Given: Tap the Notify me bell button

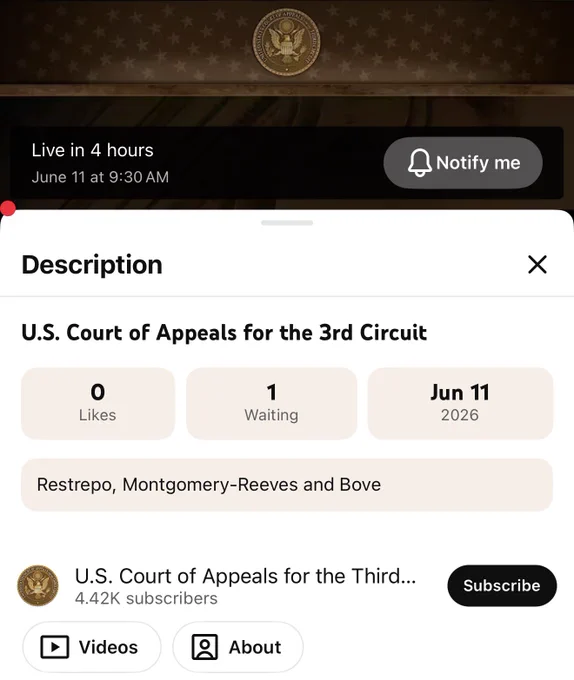Looking at the screenshot, I should coord(463,163).
